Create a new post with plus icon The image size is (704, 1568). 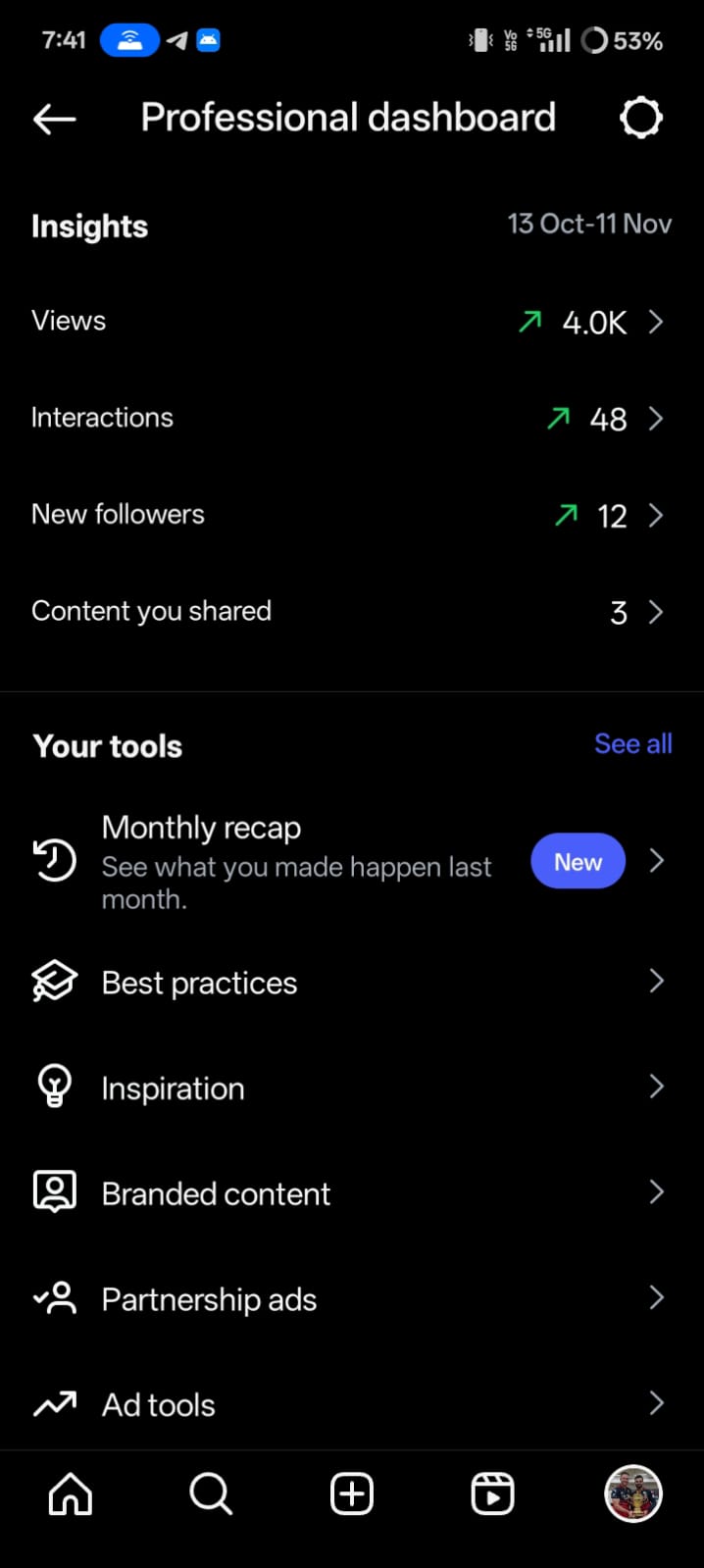tap(352, 1494)
